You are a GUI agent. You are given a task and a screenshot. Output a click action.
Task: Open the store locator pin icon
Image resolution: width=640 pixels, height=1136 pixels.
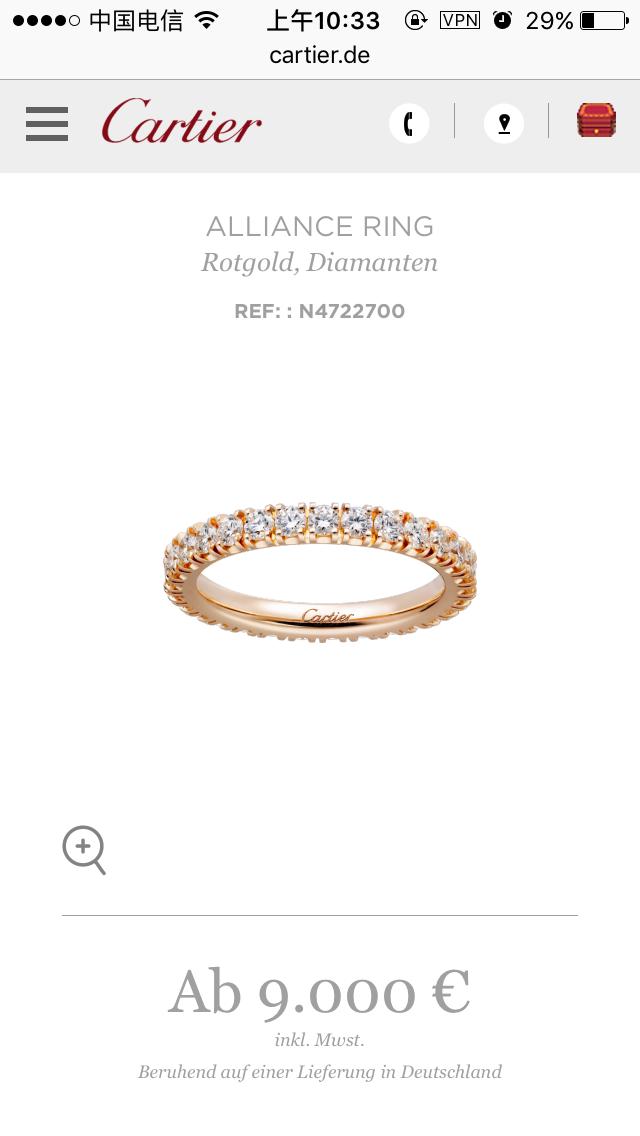504,124
